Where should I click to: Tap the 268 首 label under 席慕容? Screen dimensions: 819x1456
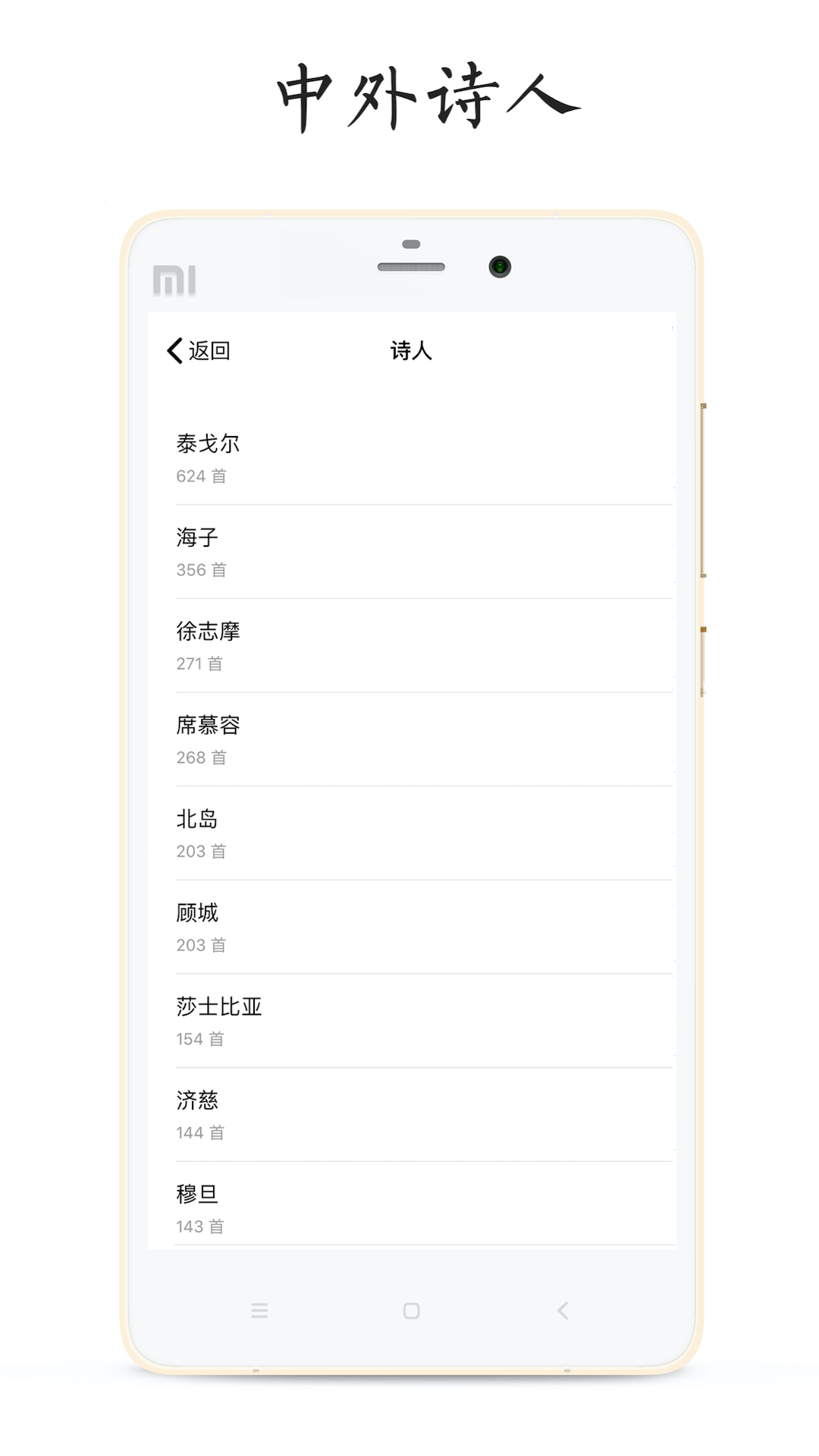(200, 757)
